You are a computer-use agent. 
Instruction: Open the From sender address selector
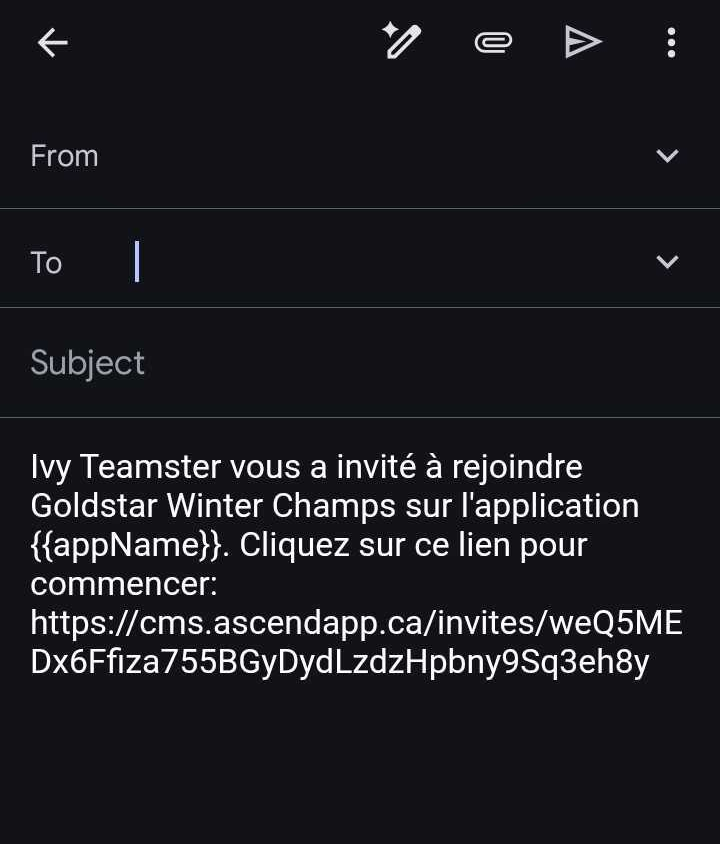point(666,156)
